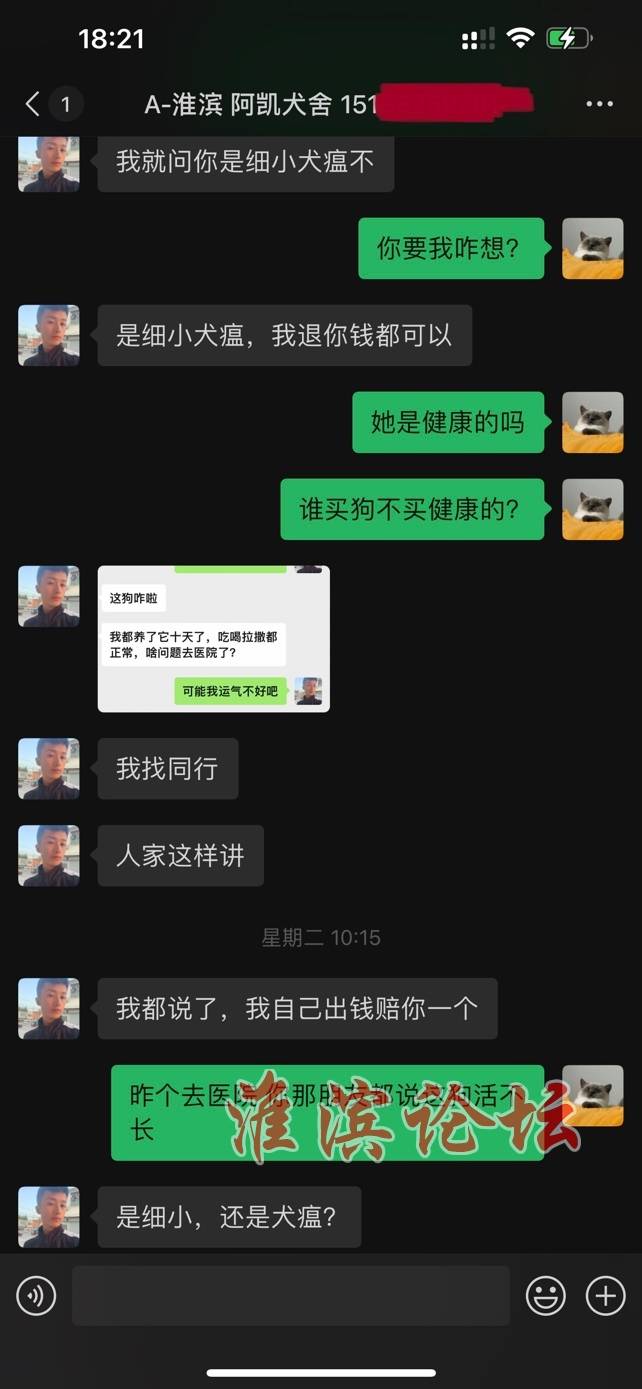
Task: Open contact avatar beside 我找同行 message
Action: [49, 768]
